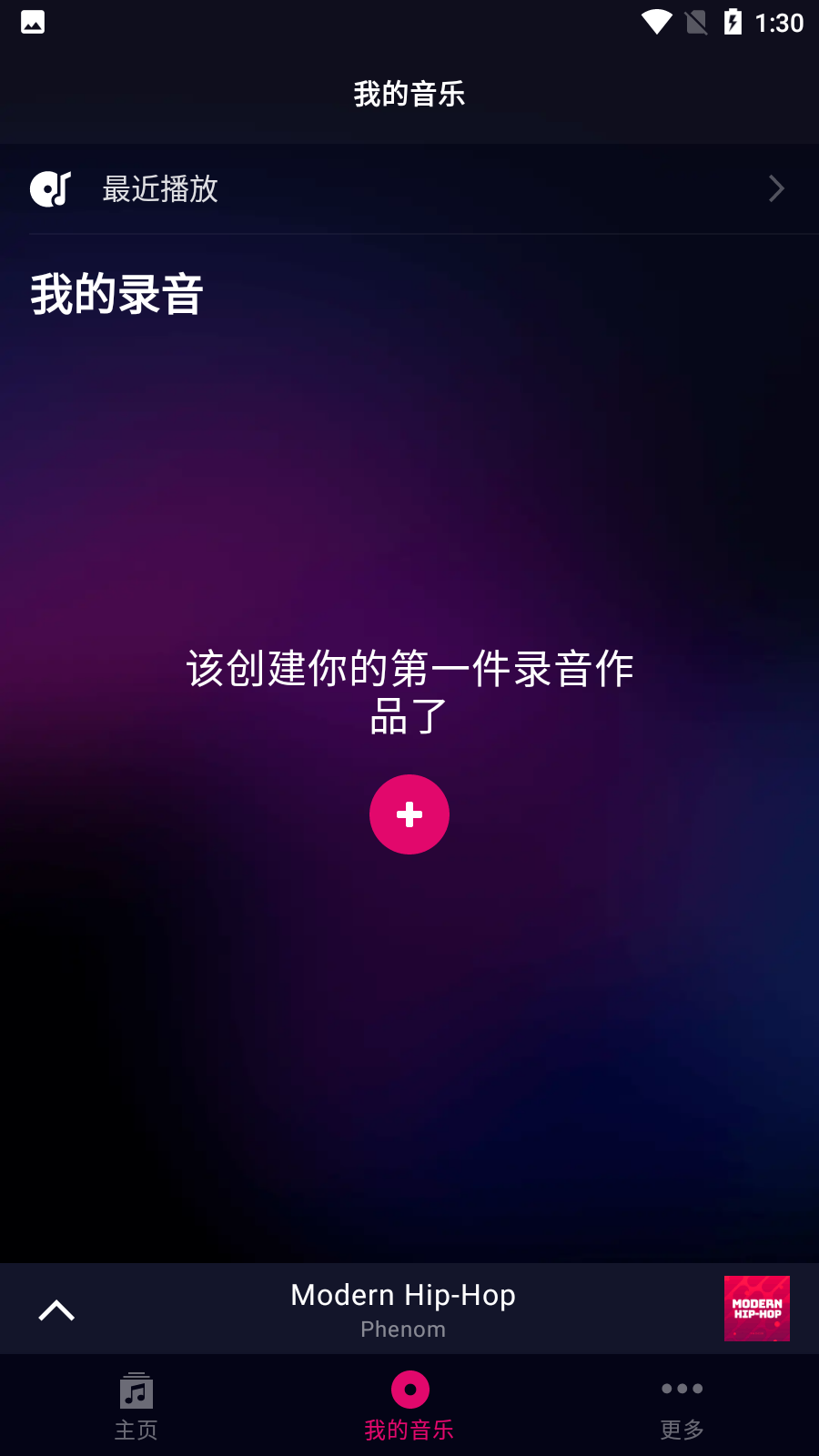Select the 主页 home tab icon

[x=136, y=1391]
